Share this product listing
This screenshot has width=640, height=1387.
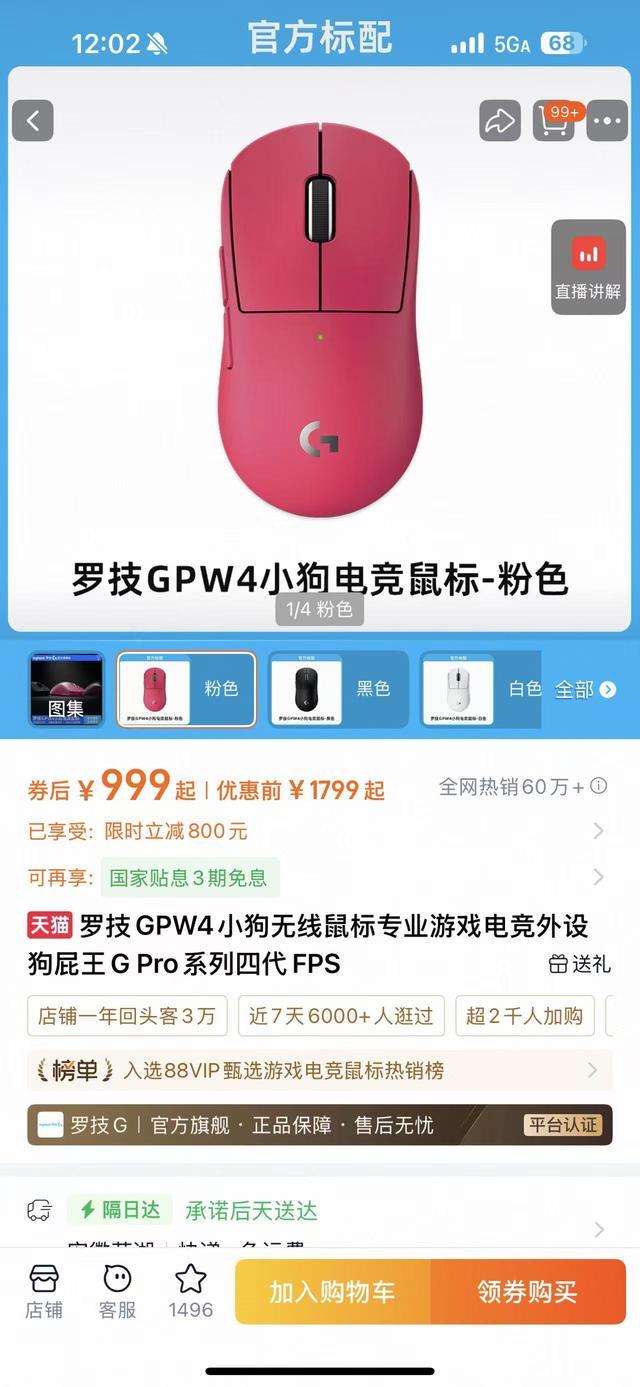[499, 121]
